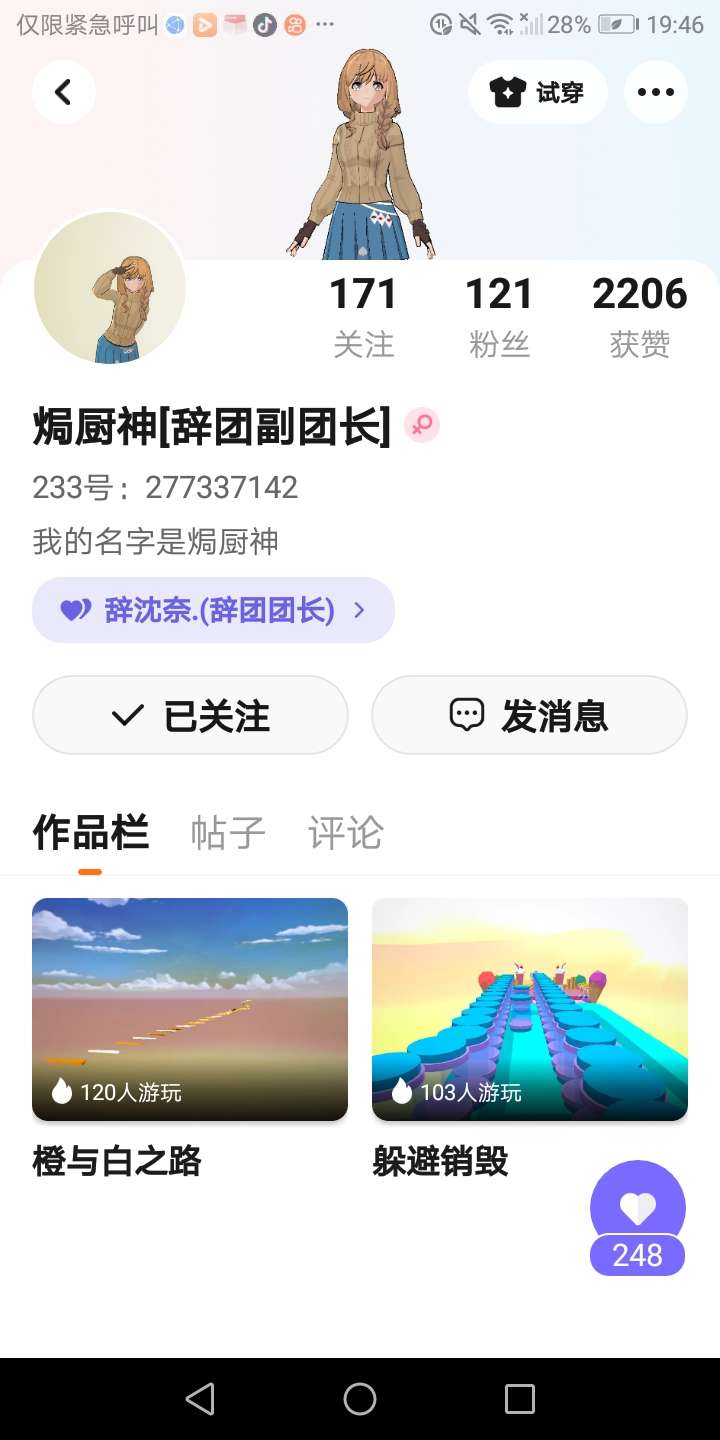Switch to the 评论 tab
Screen dimensions: 720x1440
tap(345, 832)
